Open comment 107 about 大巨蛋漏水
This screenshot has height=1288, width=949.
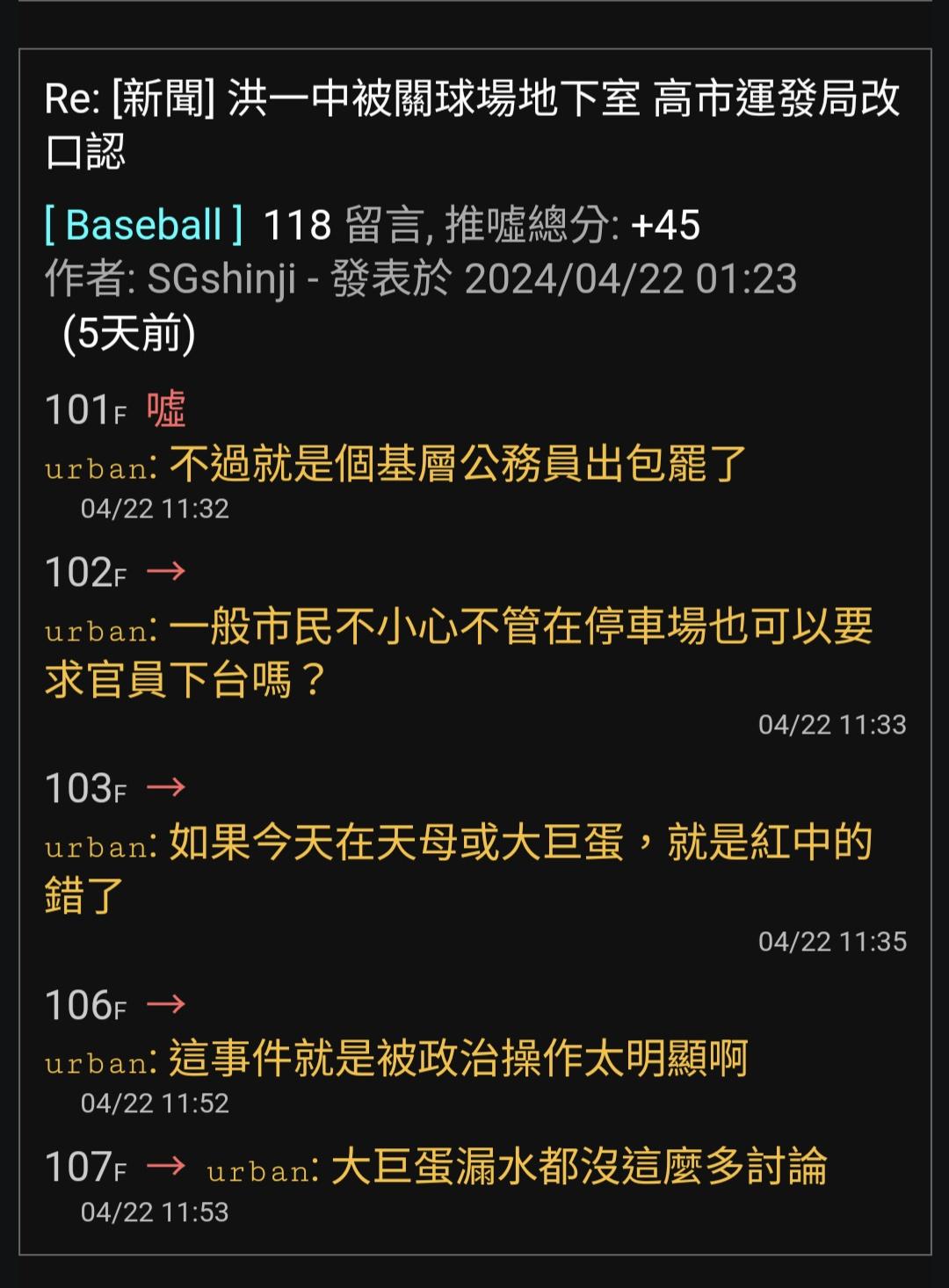578,1168
